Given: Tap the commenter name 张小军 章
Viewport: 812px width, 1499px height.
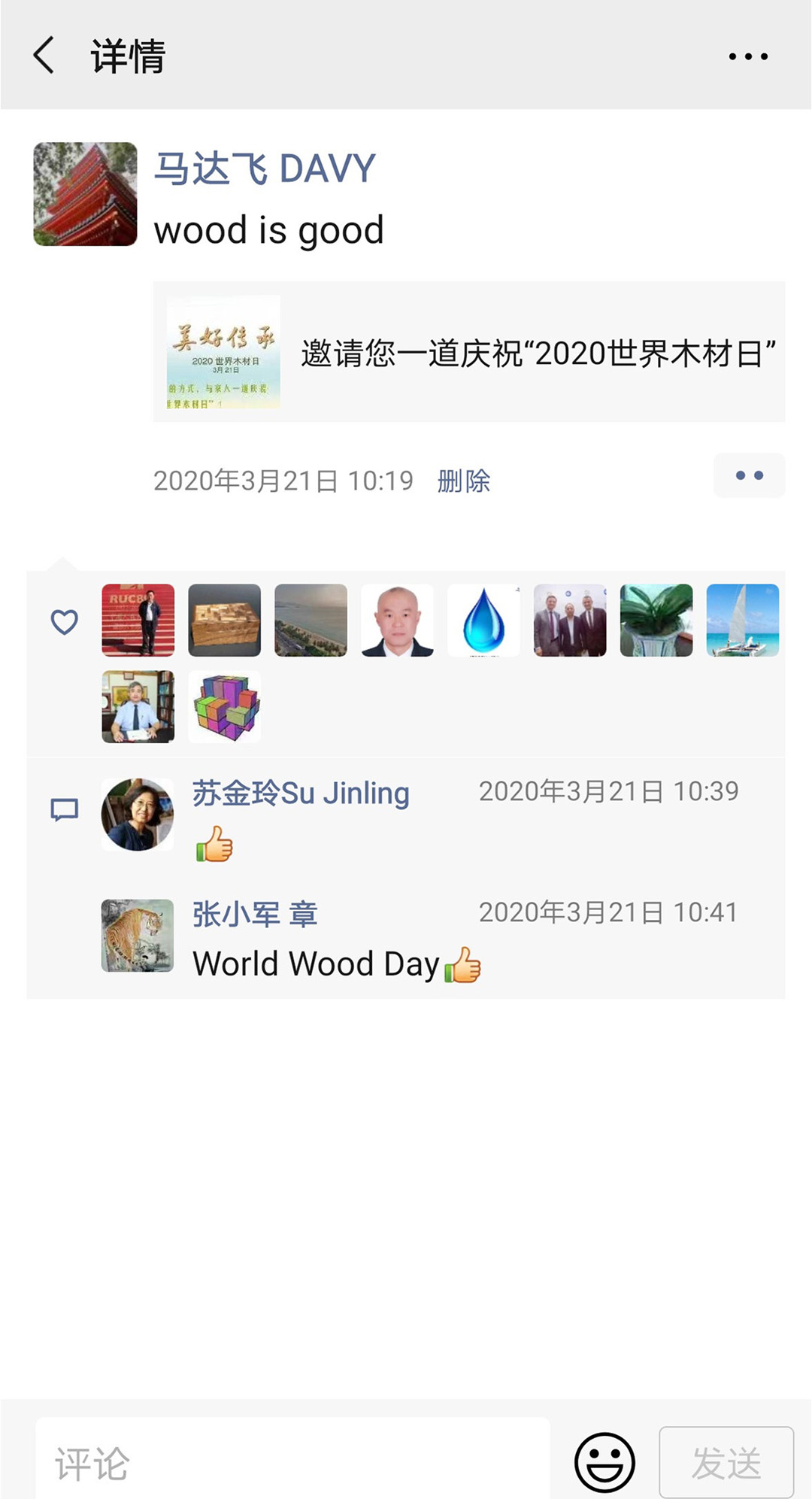Looking at the screenshot, I should coord(255,914).
